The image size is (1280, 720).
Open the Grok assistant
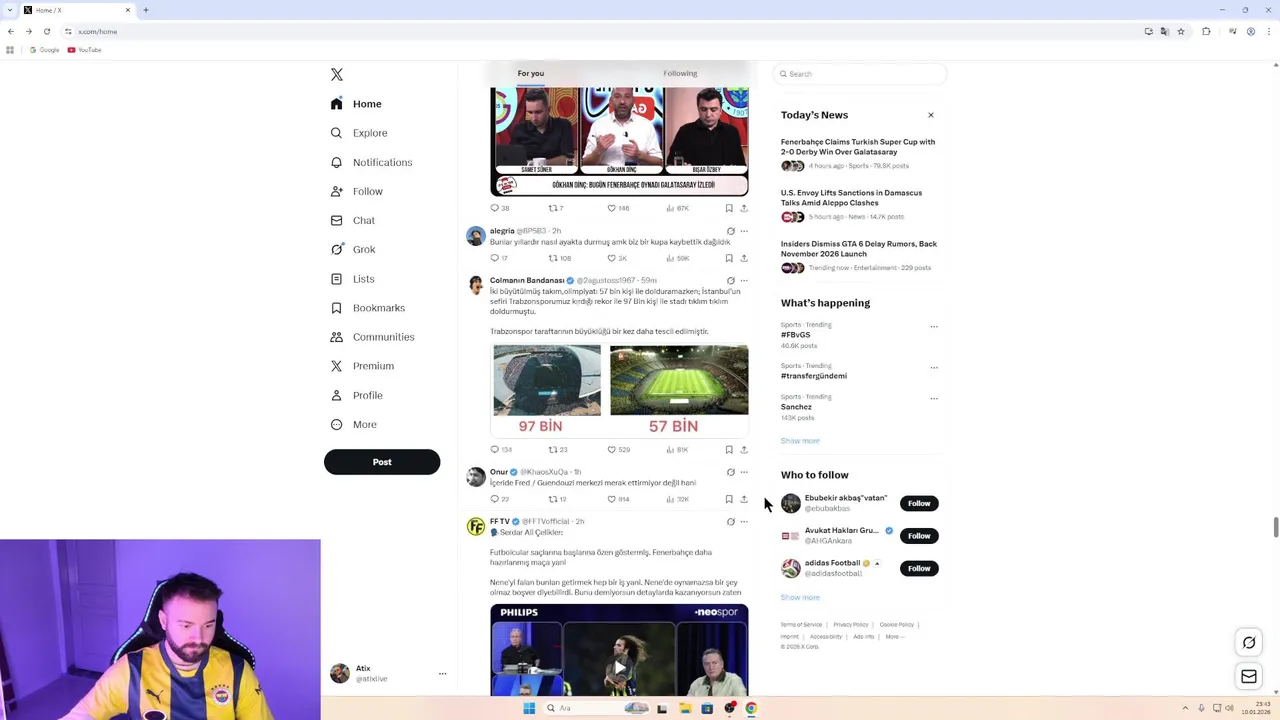click(x=363, y=250)
